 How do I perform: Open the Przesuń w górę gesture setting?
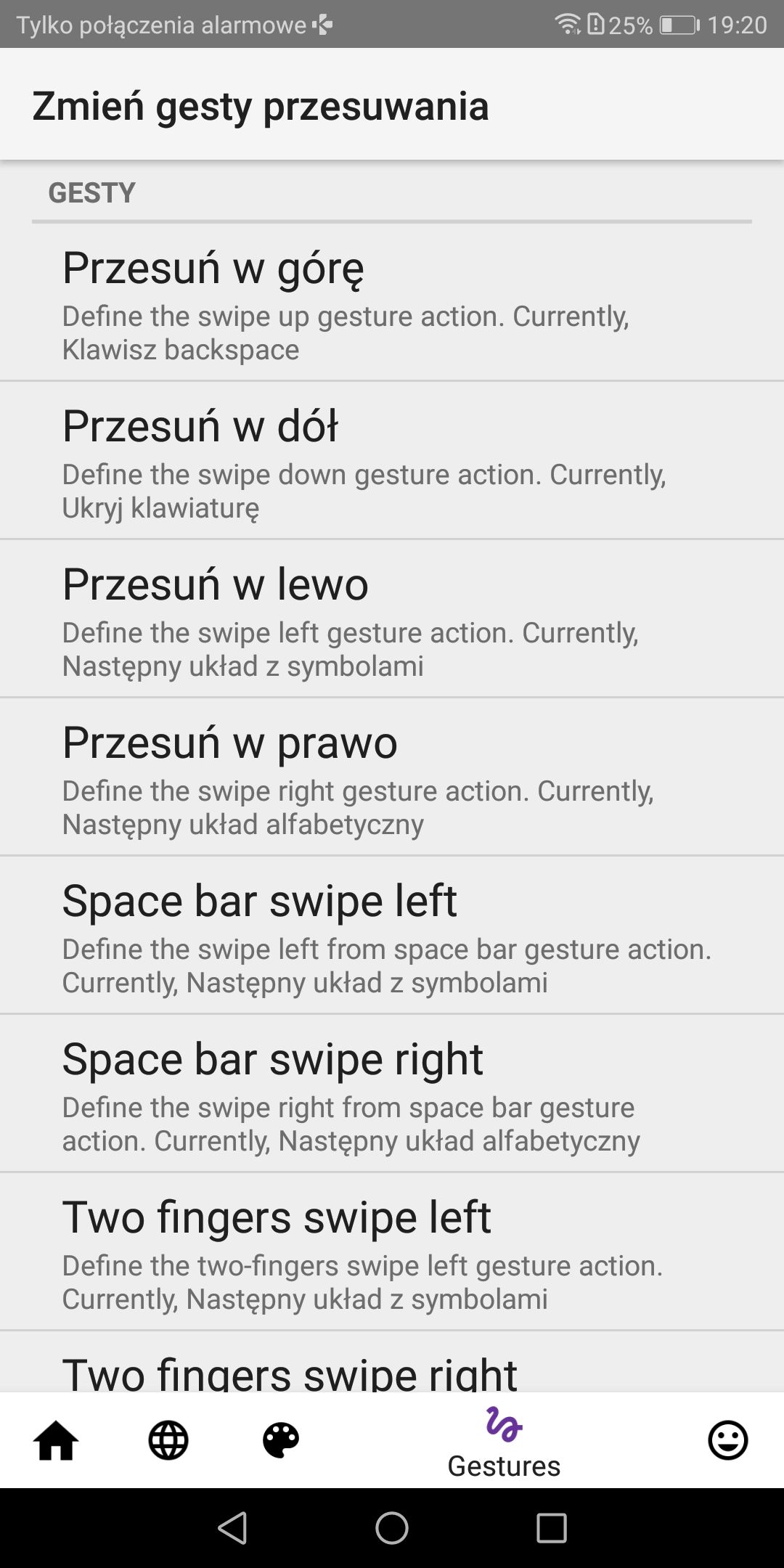(392, 302)
